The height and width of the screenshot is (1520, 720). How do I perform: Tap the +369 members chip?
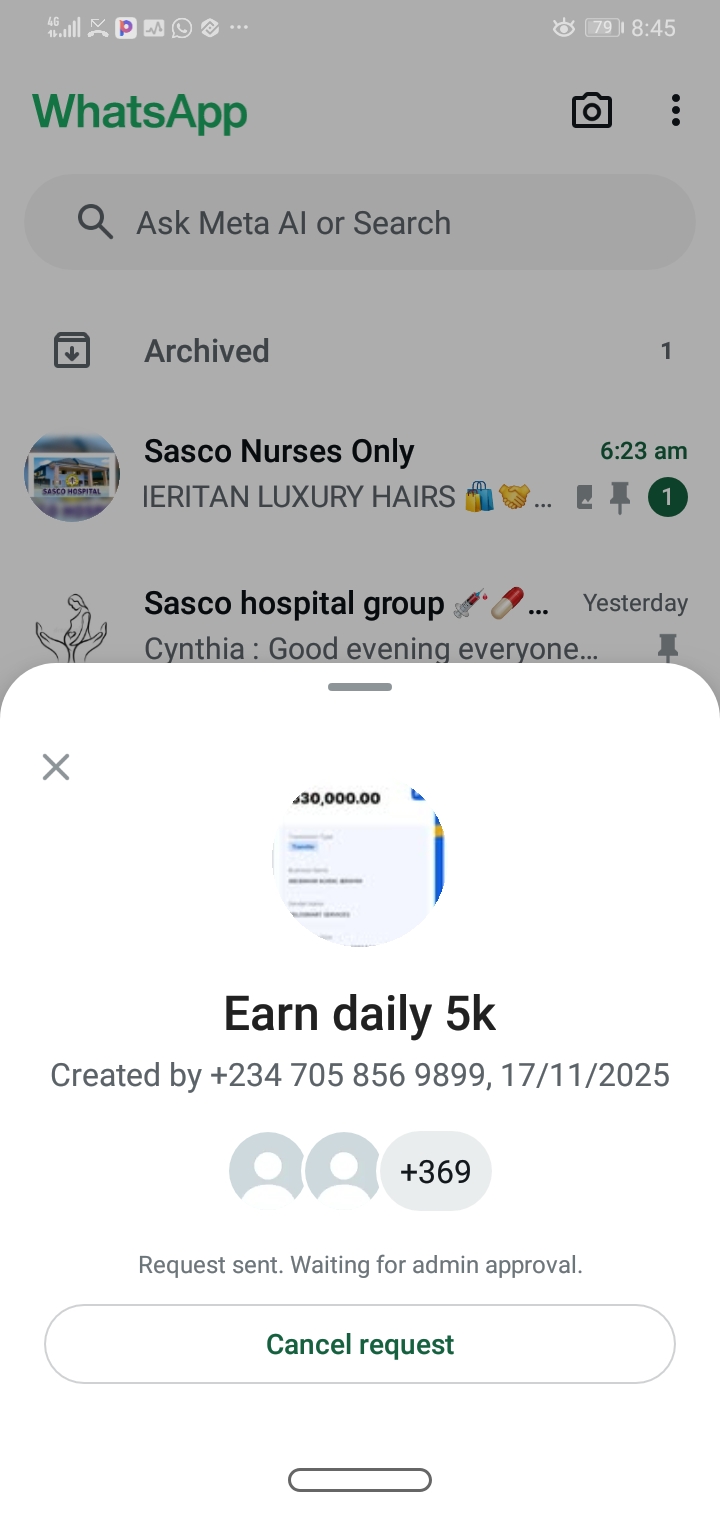[x=436, y=1171]
